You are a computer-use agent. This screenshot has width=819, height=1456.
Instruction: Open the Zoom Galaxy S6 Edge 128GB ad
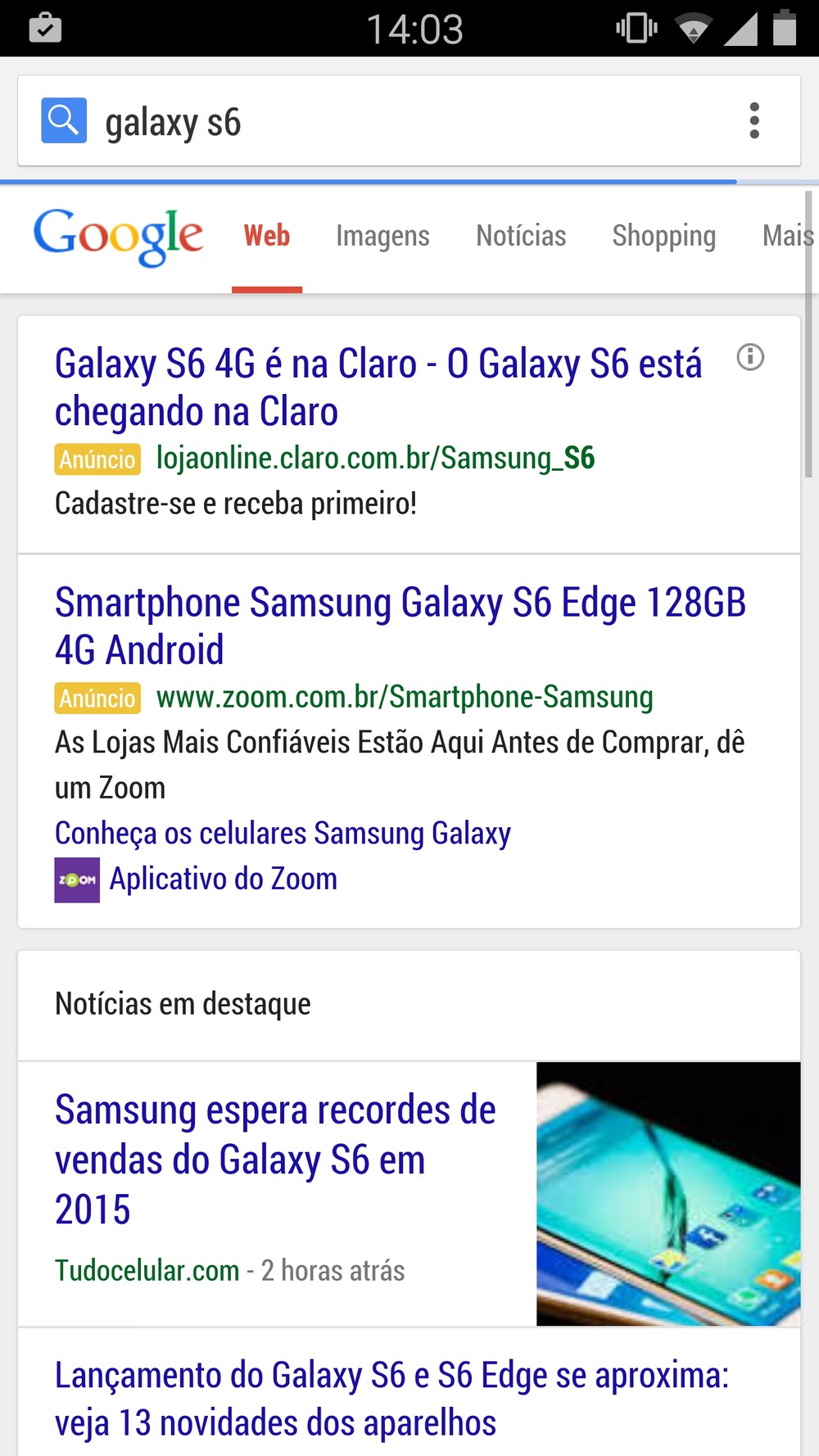[x=400, y=626]
